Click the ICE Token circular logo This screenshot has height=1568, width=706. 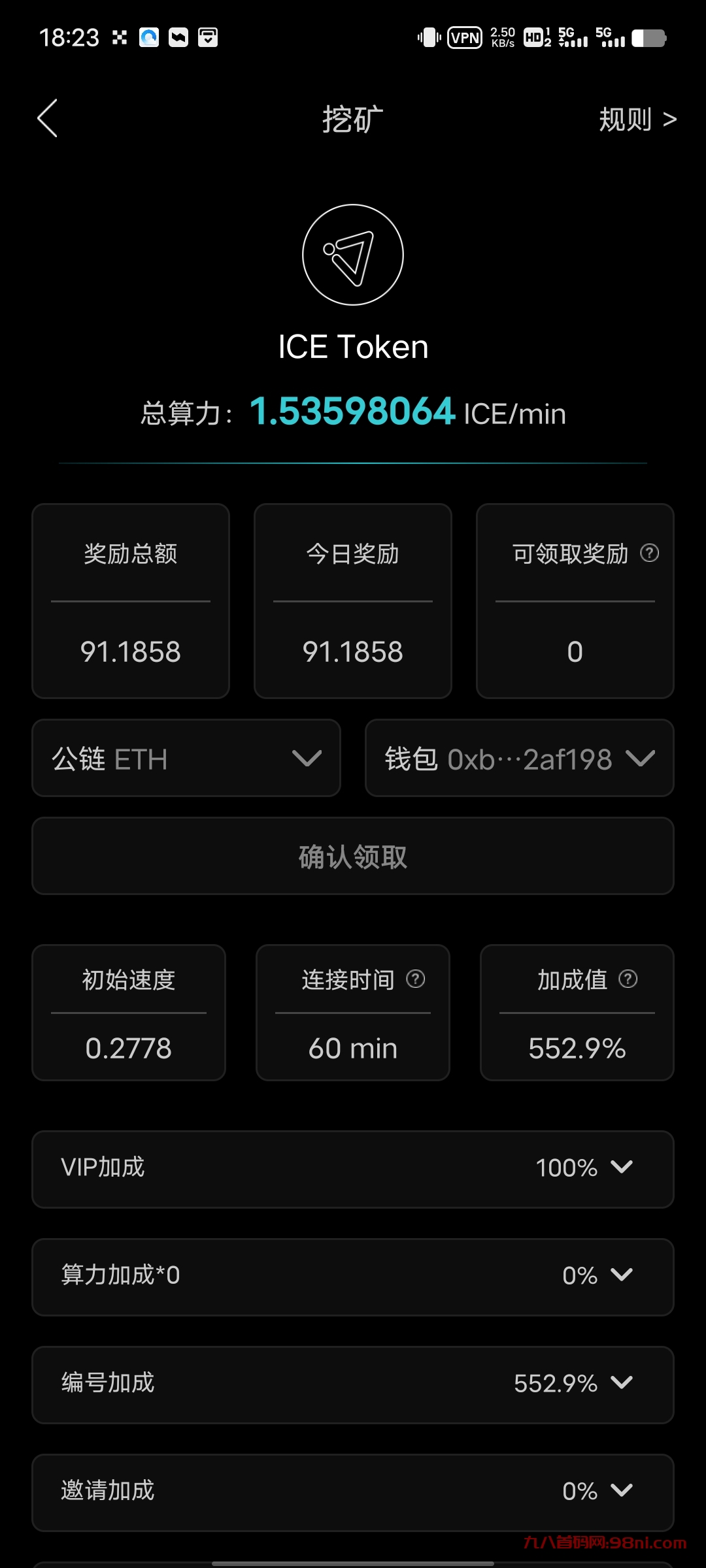[352, 255]
